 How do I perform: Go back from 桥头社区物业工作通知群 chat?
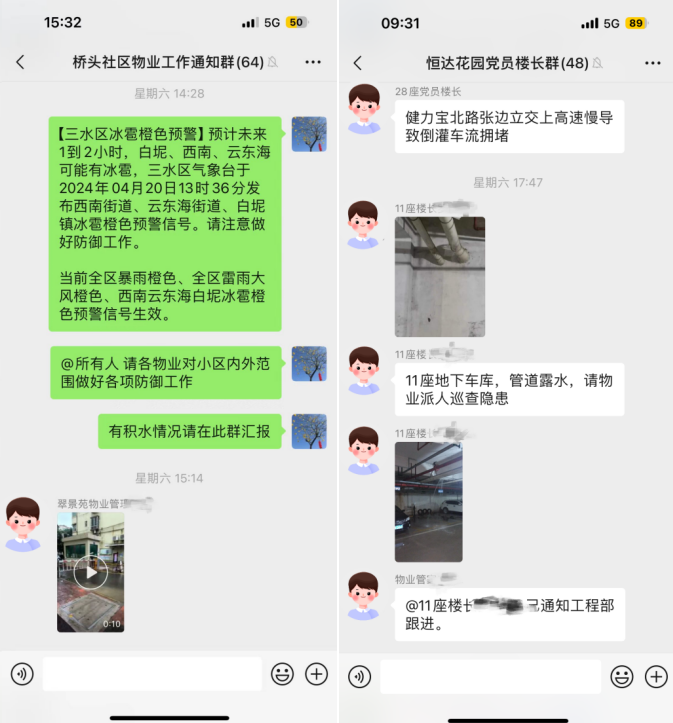[20, 62]
